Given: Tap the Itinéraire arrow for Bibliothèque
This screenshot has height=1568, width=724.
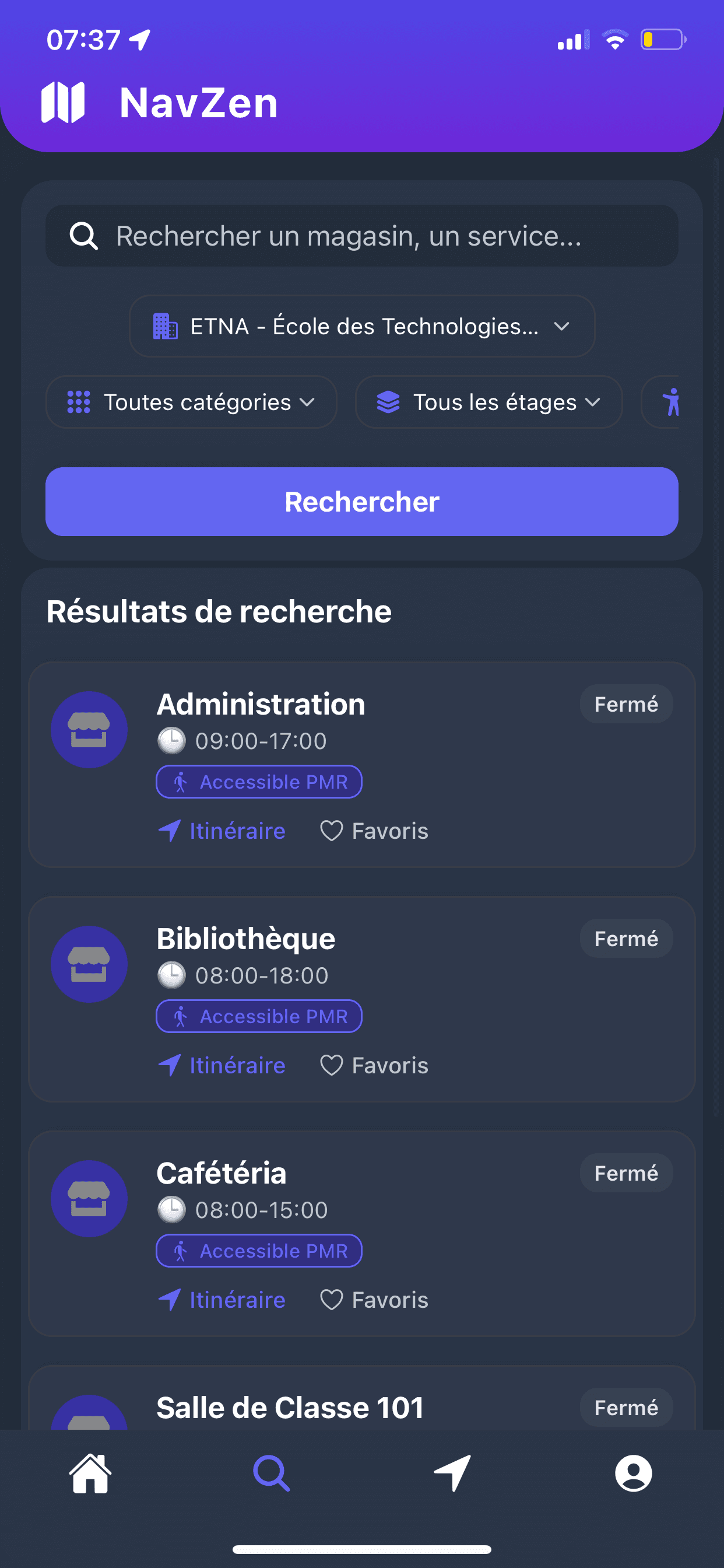Looking at the screenshot, I should click(221, 1065).
